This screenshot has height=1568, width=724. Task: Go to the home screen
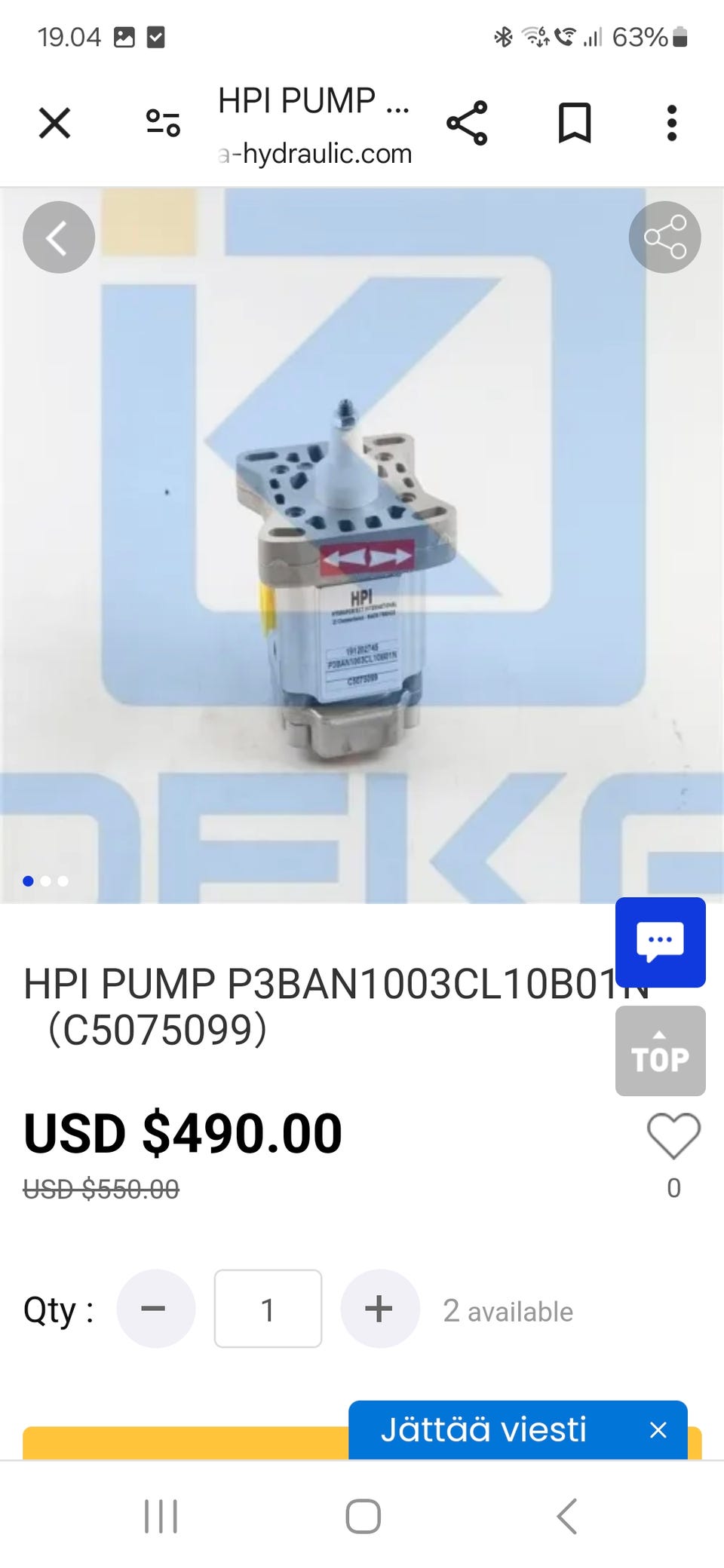click(x=363, y=1516)
